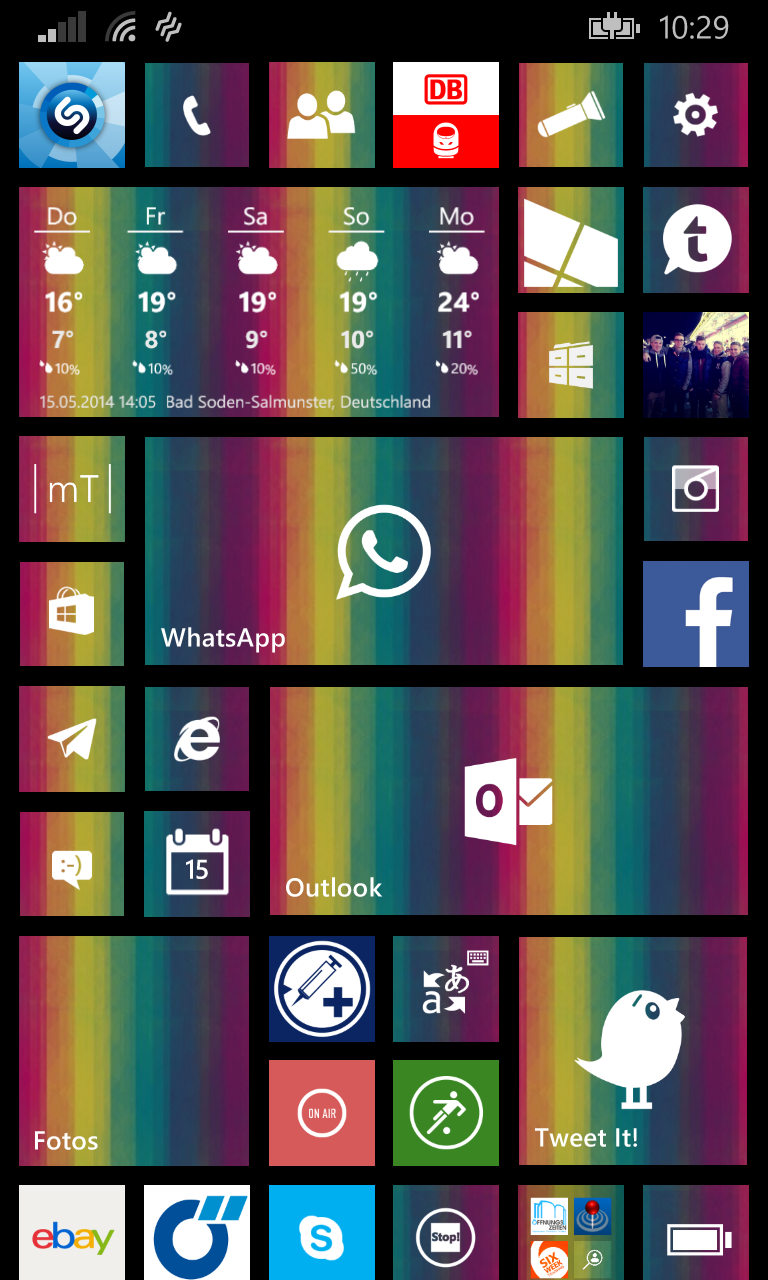Launch the Tweet It! tile
Screen dimensions: 768x1280
coord(633,1051)
